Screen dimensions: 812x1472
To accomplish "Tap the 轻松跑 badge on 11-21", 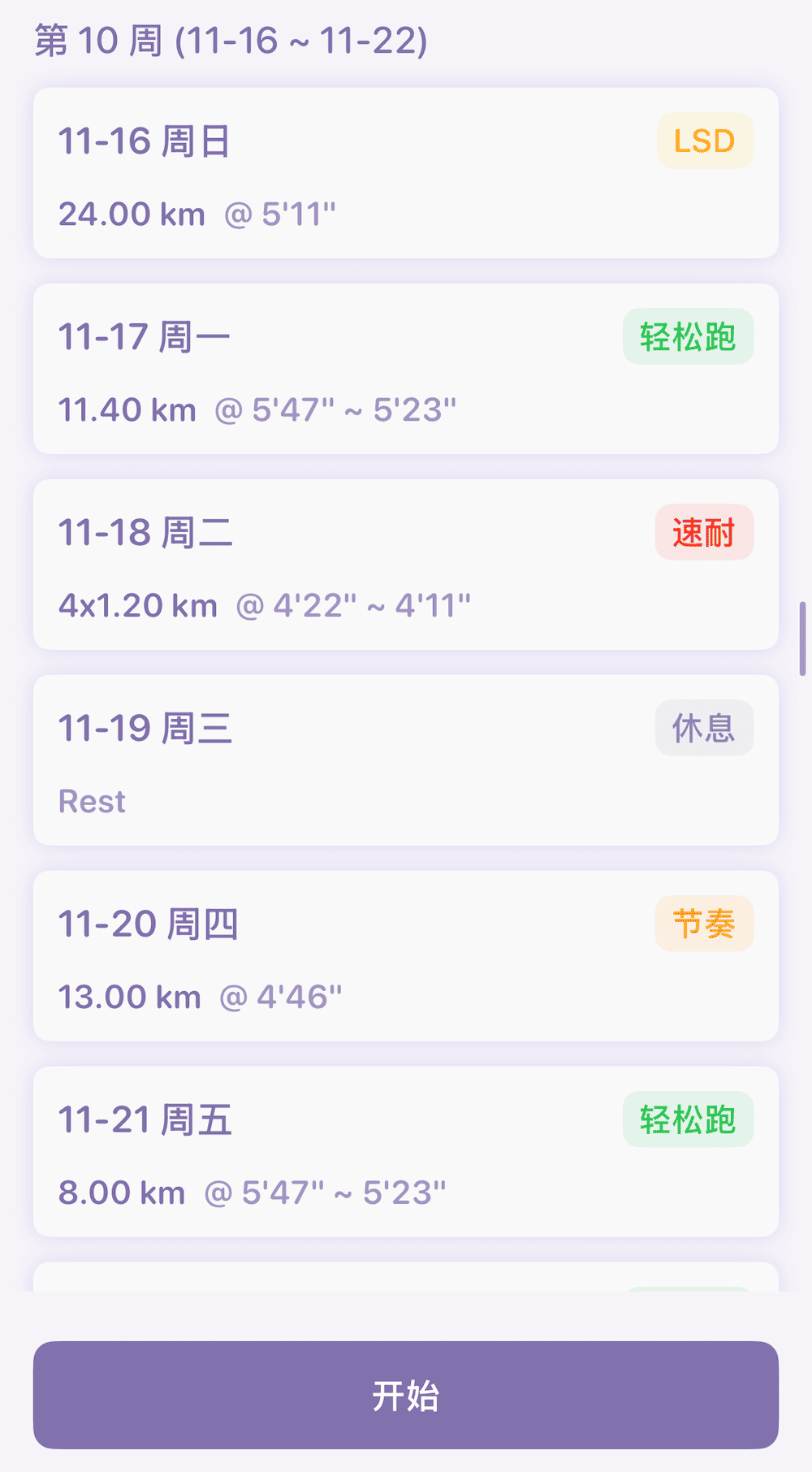I will (687, 1119).
